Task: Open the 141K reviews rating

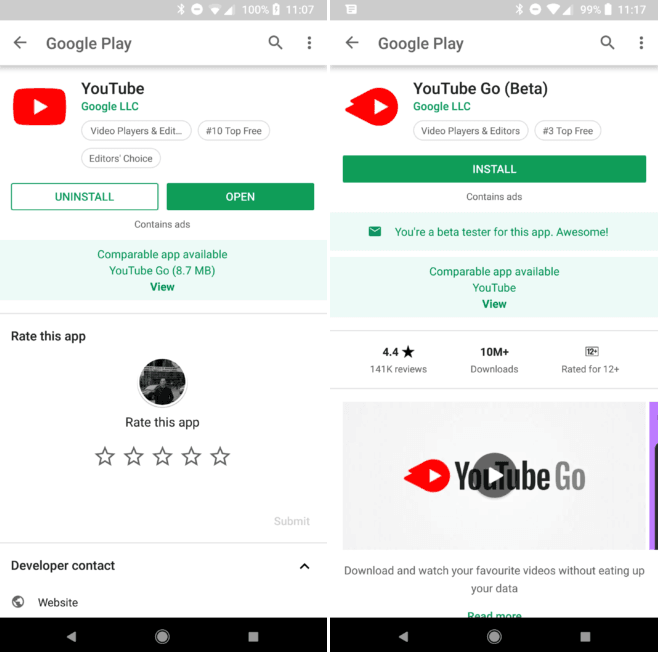Action: click(398, 360)
